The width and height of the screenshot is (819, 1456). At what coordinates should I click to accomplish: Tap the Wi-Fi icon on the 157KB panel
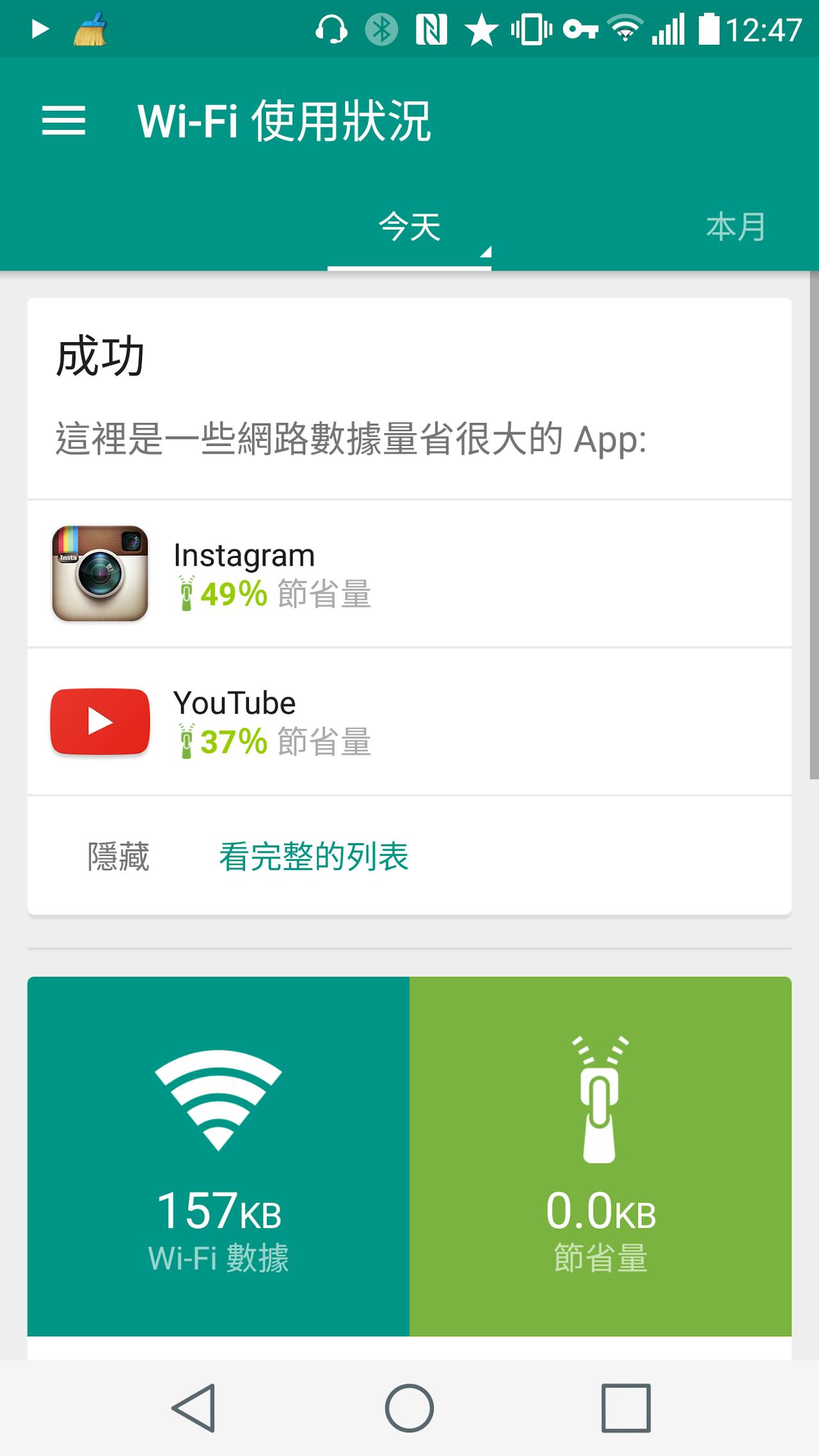(x=218, y=1100)
